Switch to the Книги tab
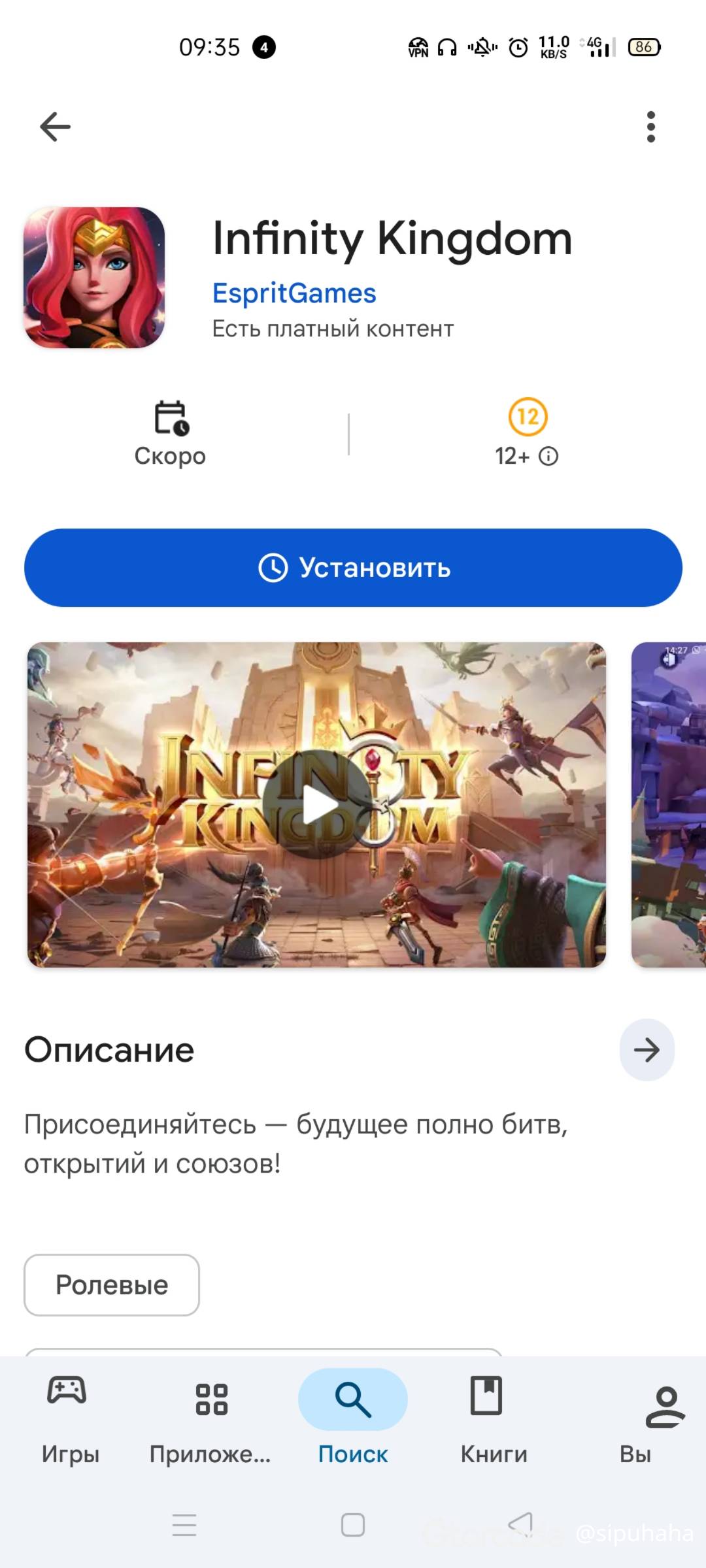The width and height of the screenshot is (706, 1568). coord(494,1416)
